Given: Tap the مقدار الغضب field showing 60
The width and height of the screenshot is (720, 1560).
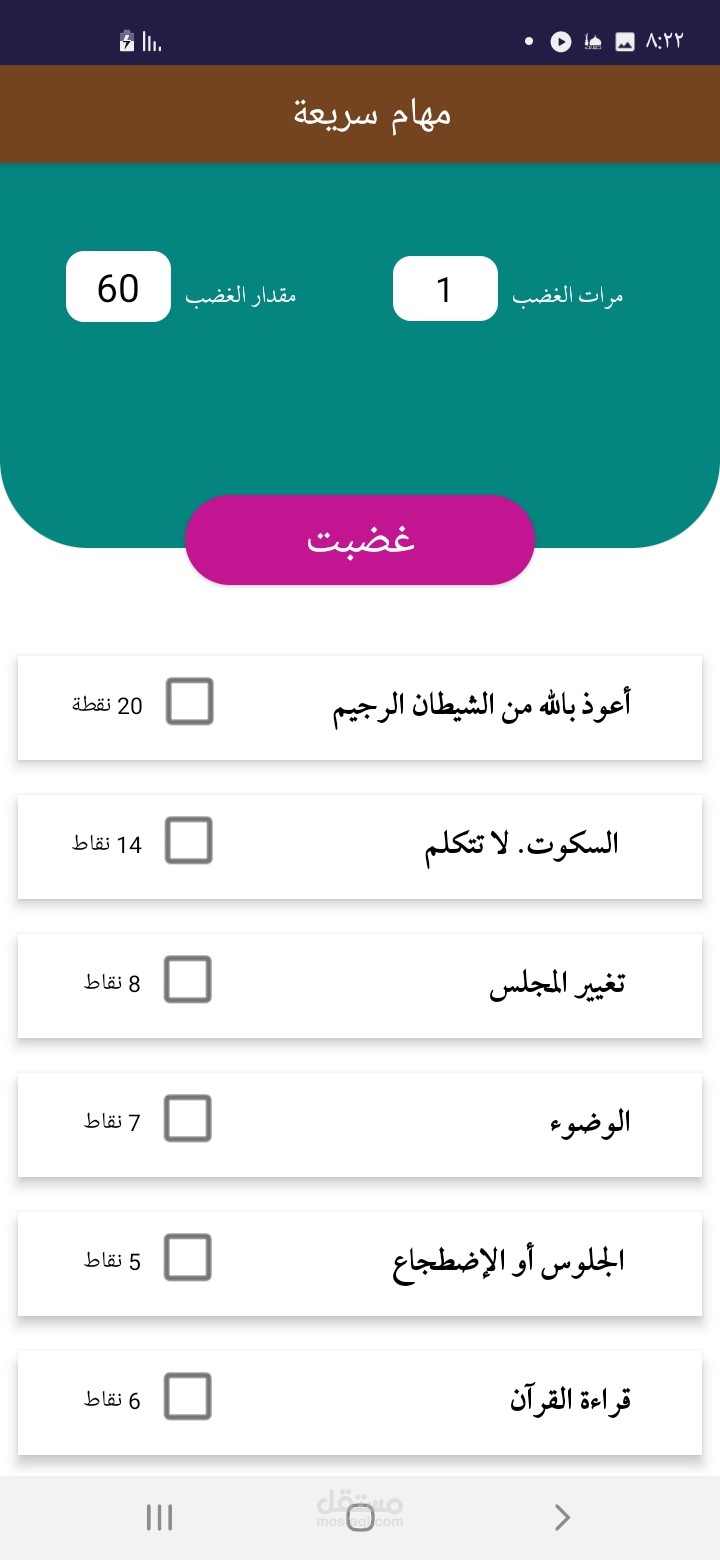Looking at the screenshot, I should [118, 287].
